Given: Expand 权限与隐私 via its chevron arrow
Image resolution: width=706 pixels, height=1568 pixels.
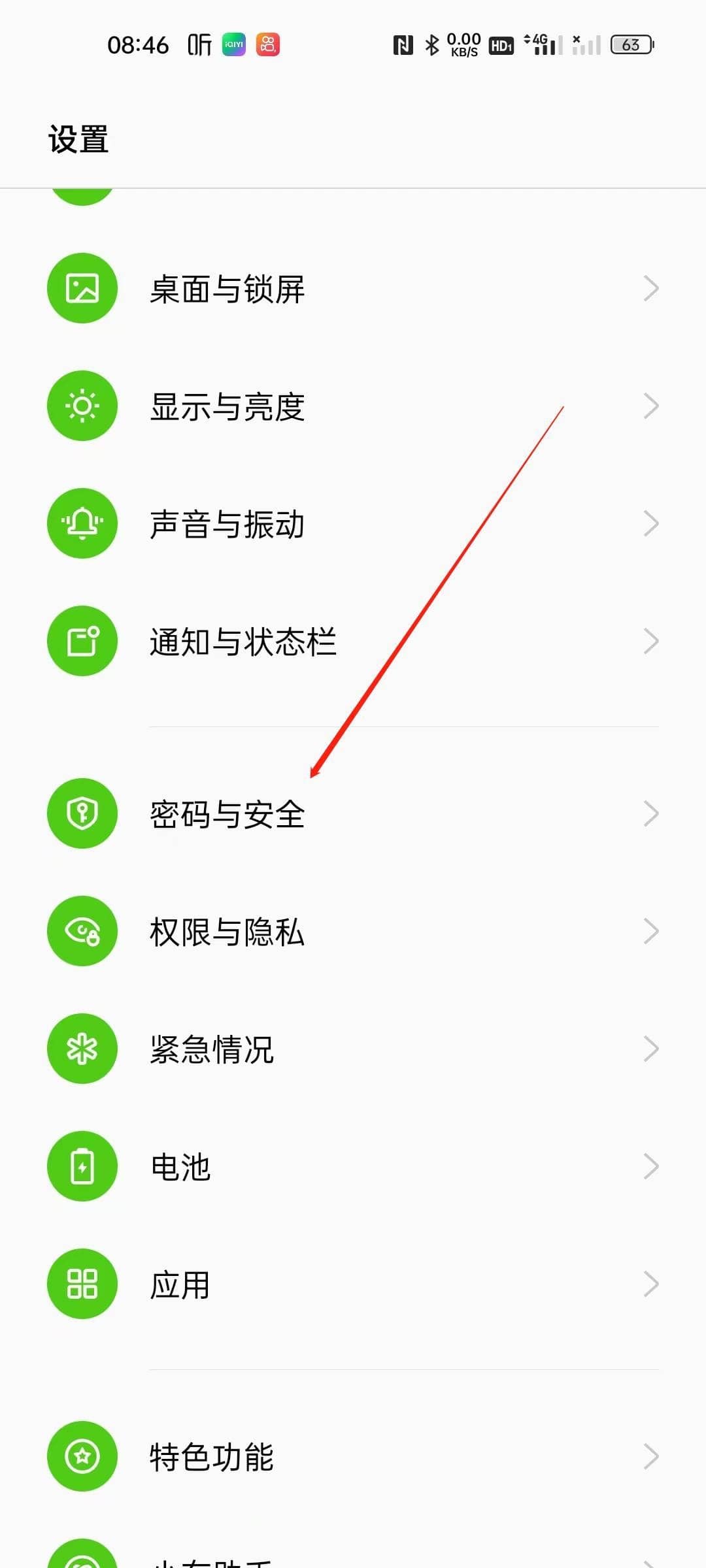Looking at the screenshot, I should tap(651, 931).
